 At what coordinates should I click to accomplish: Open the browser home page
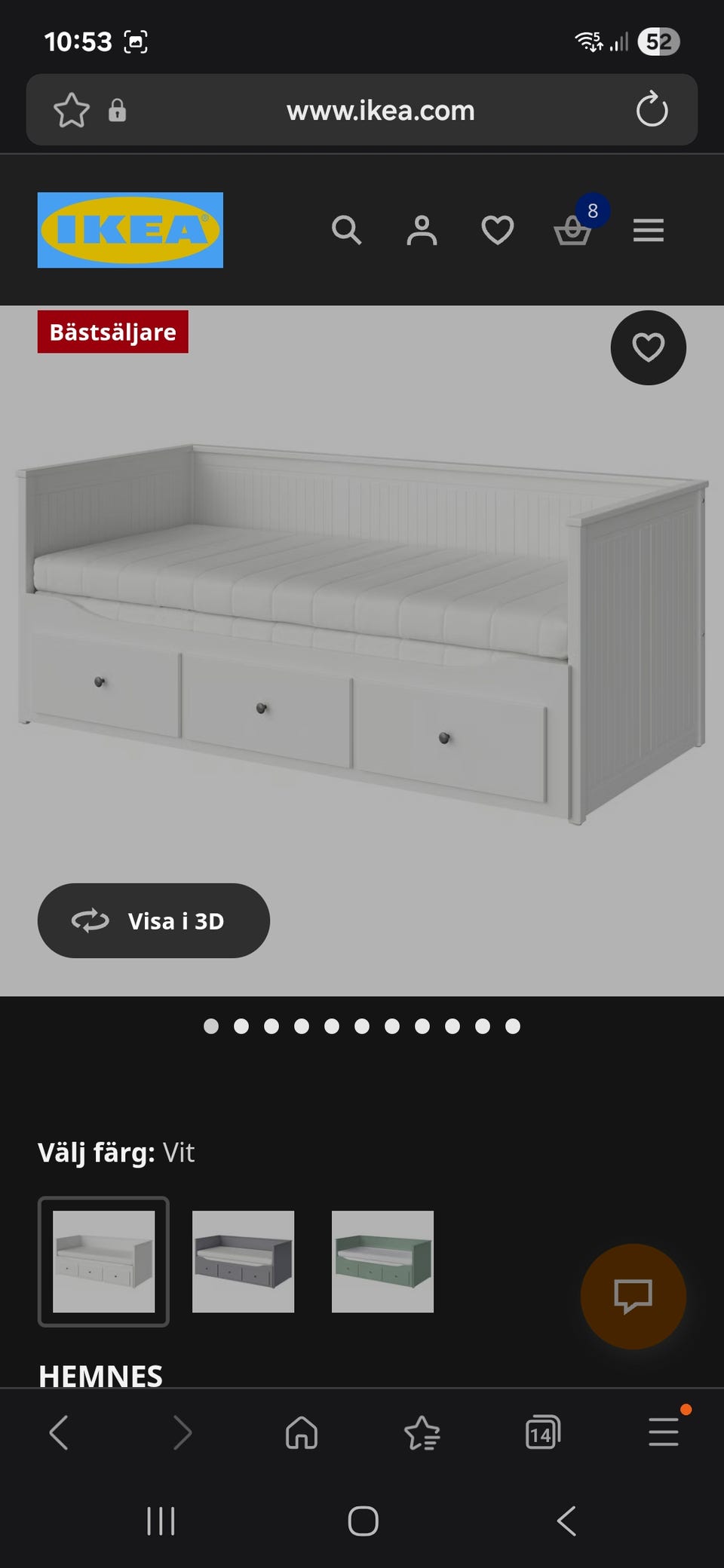click(x=302, y=1432)
